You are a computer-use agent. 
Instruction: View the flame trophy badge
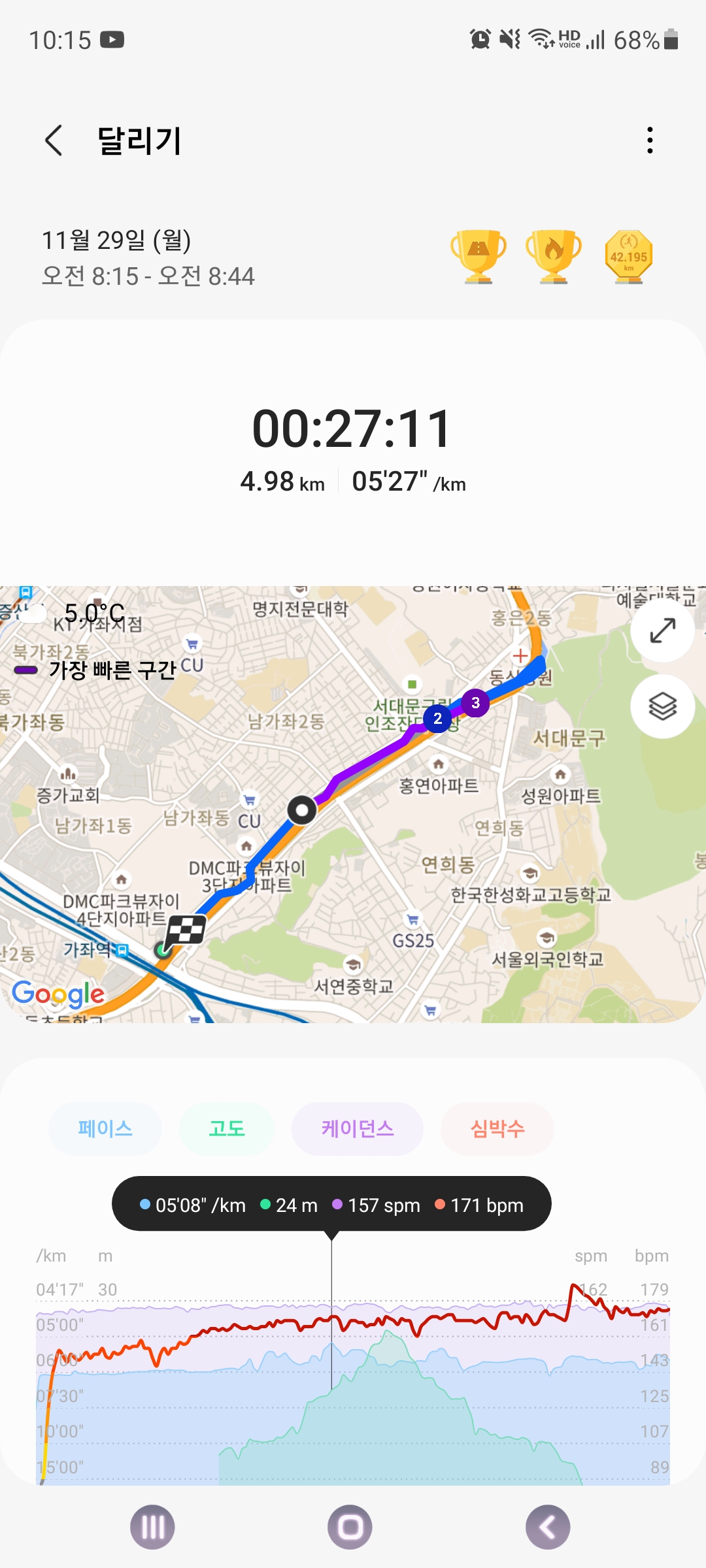[x=554, y=256]
